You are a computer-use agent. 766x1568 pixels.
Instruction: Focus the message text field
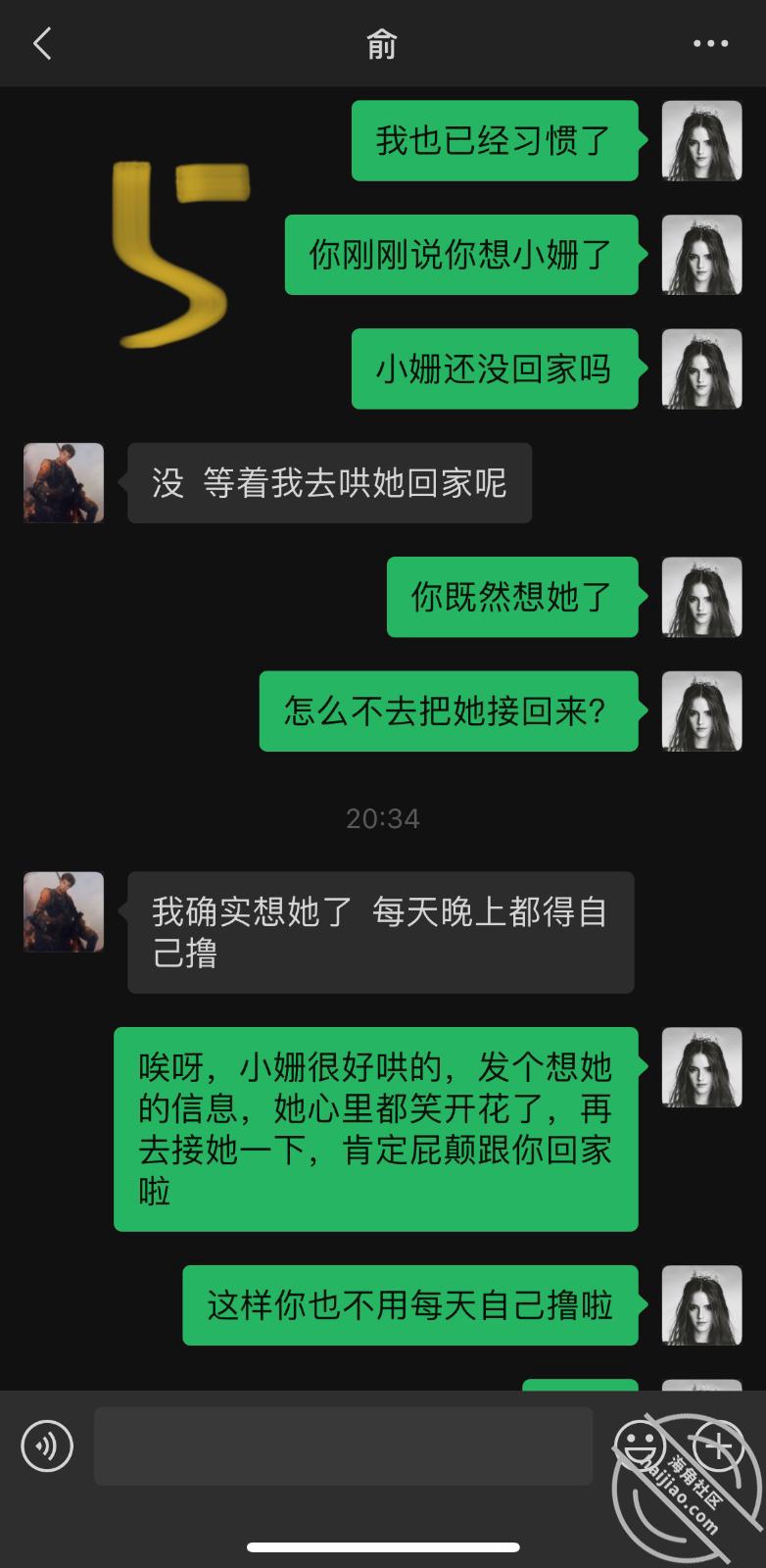tap(343, 1445)
